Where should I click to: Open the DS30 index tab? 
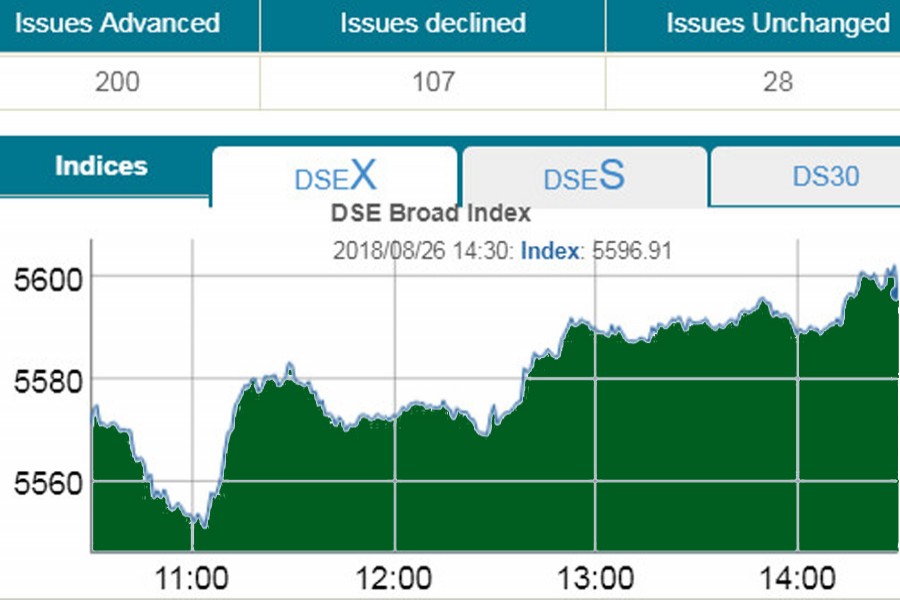pyautogui.click(x=824, y=177)
